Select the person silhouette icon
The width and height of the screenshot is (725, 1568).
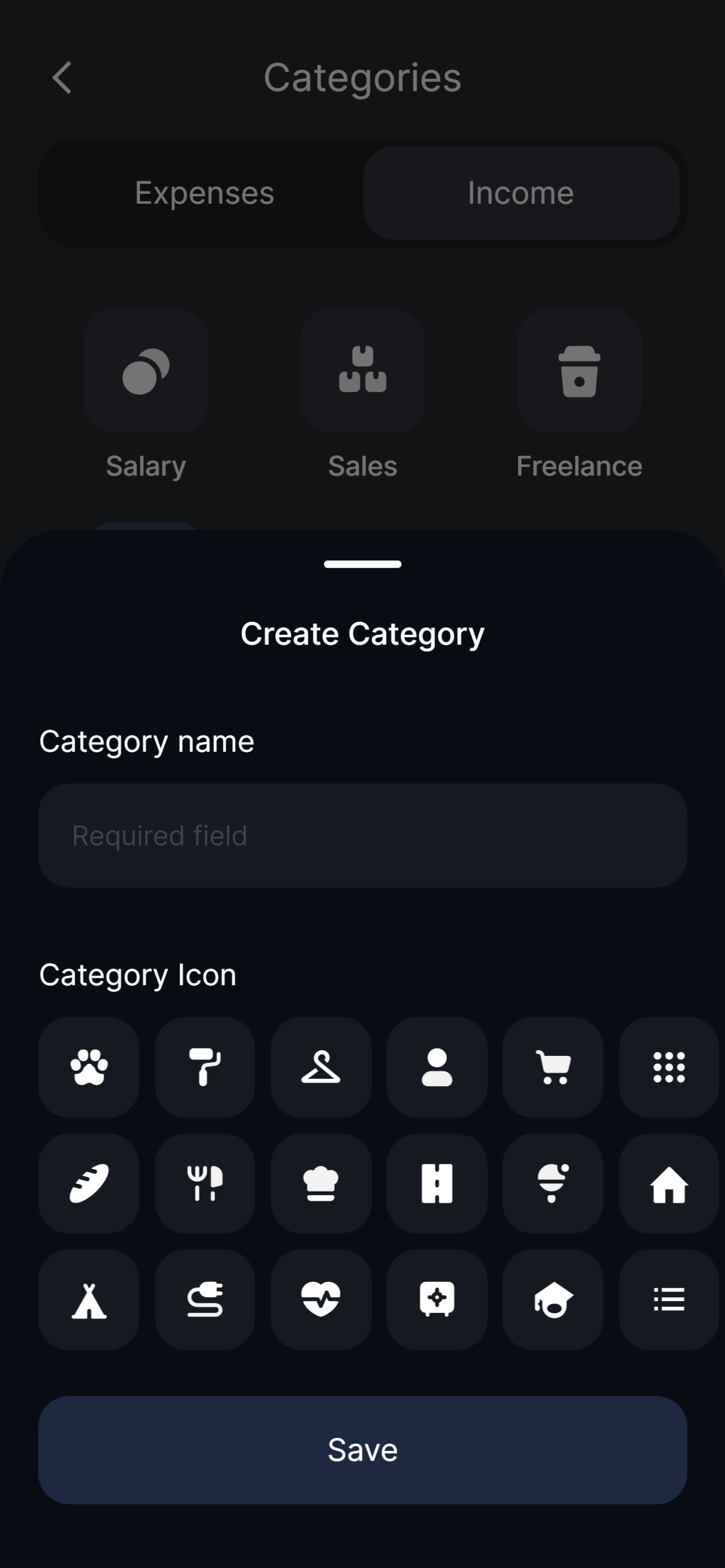(x=437, y=1067)
